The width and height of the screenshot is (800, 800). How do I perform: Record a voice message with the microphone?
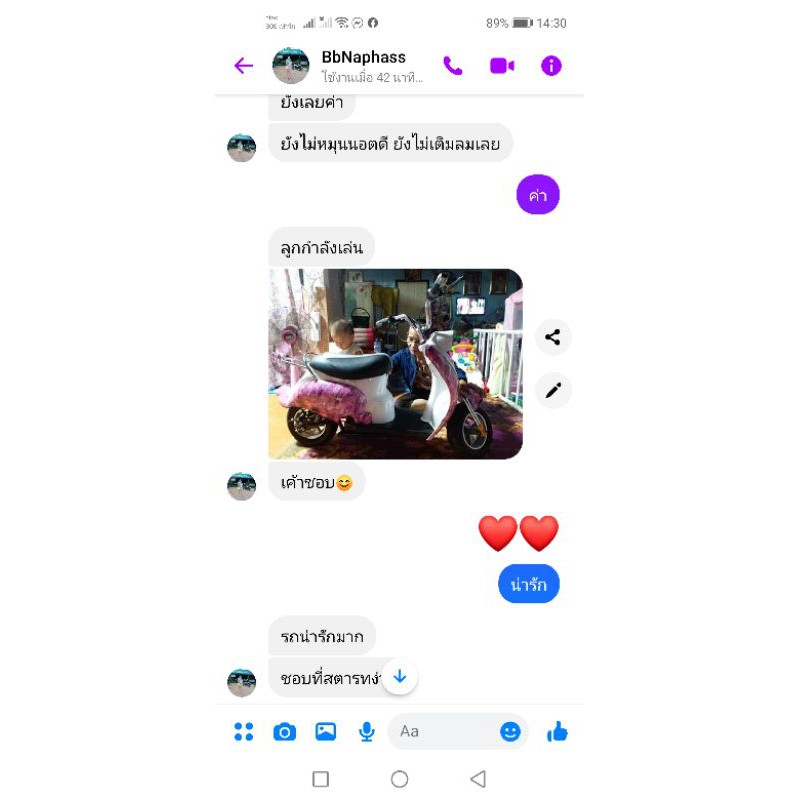click(x=366, y=732)
